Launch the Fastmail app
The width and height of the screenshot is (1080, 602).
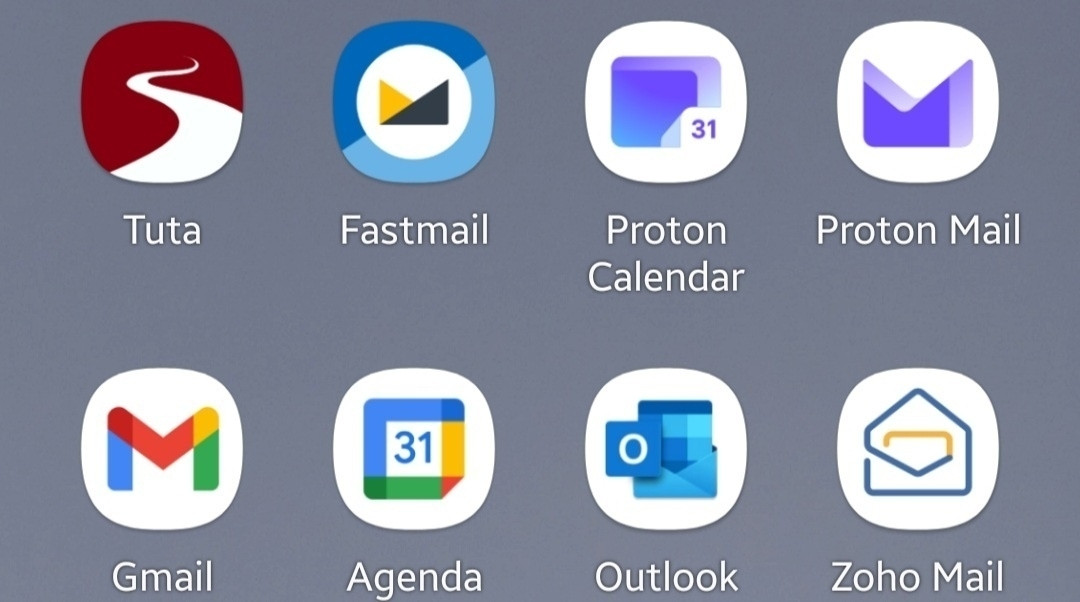point(414,102)
